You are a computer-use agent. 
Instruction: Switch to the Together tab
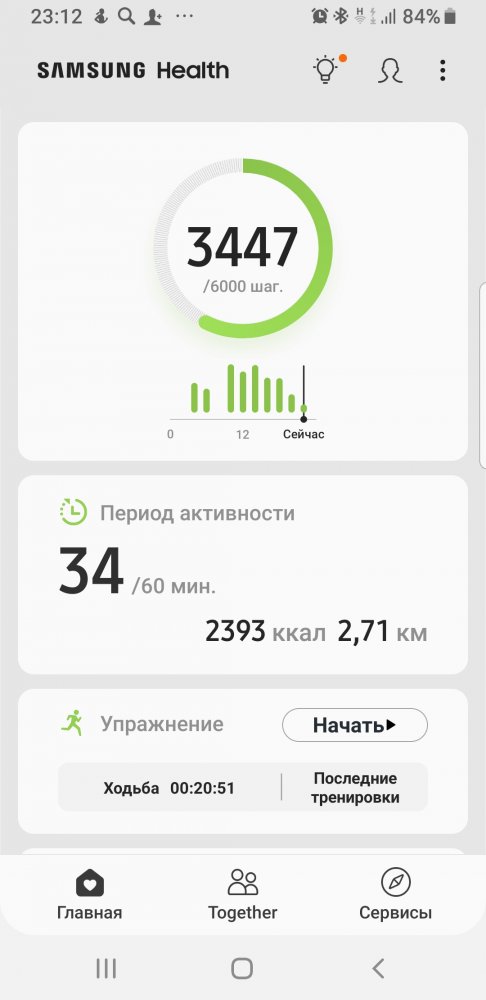[242, 894]
